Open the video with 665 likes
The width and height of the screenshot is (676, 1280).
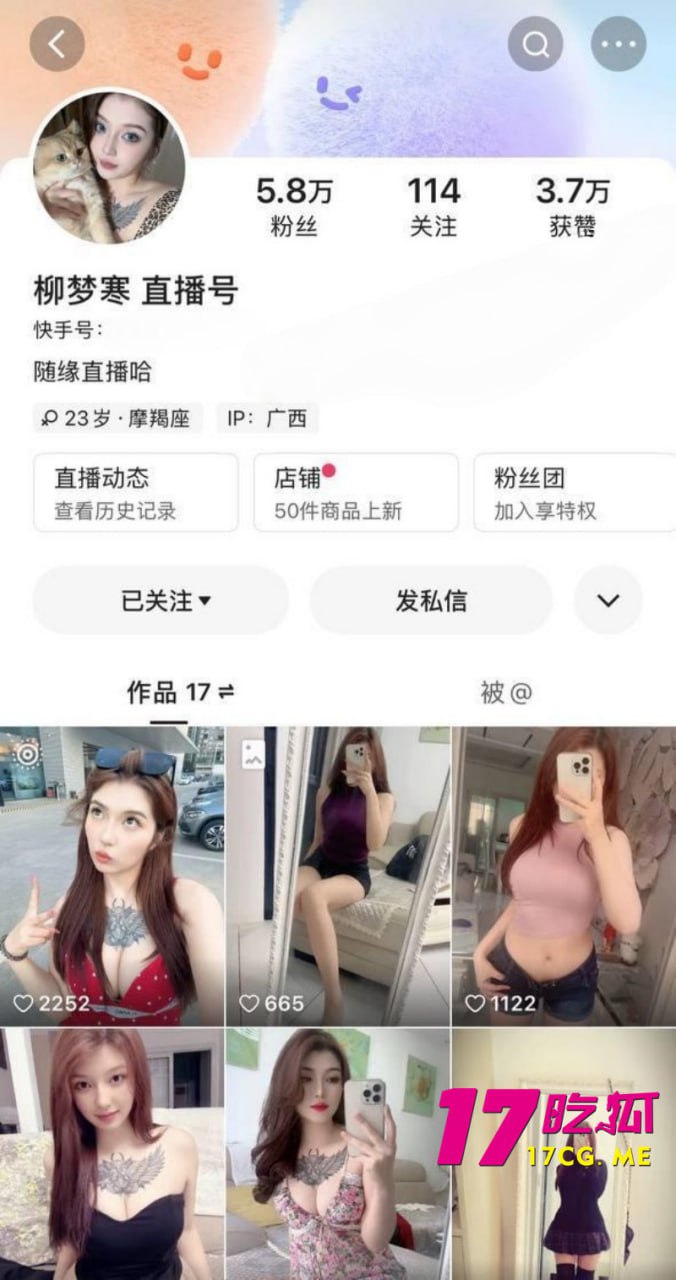coord(338,876)
